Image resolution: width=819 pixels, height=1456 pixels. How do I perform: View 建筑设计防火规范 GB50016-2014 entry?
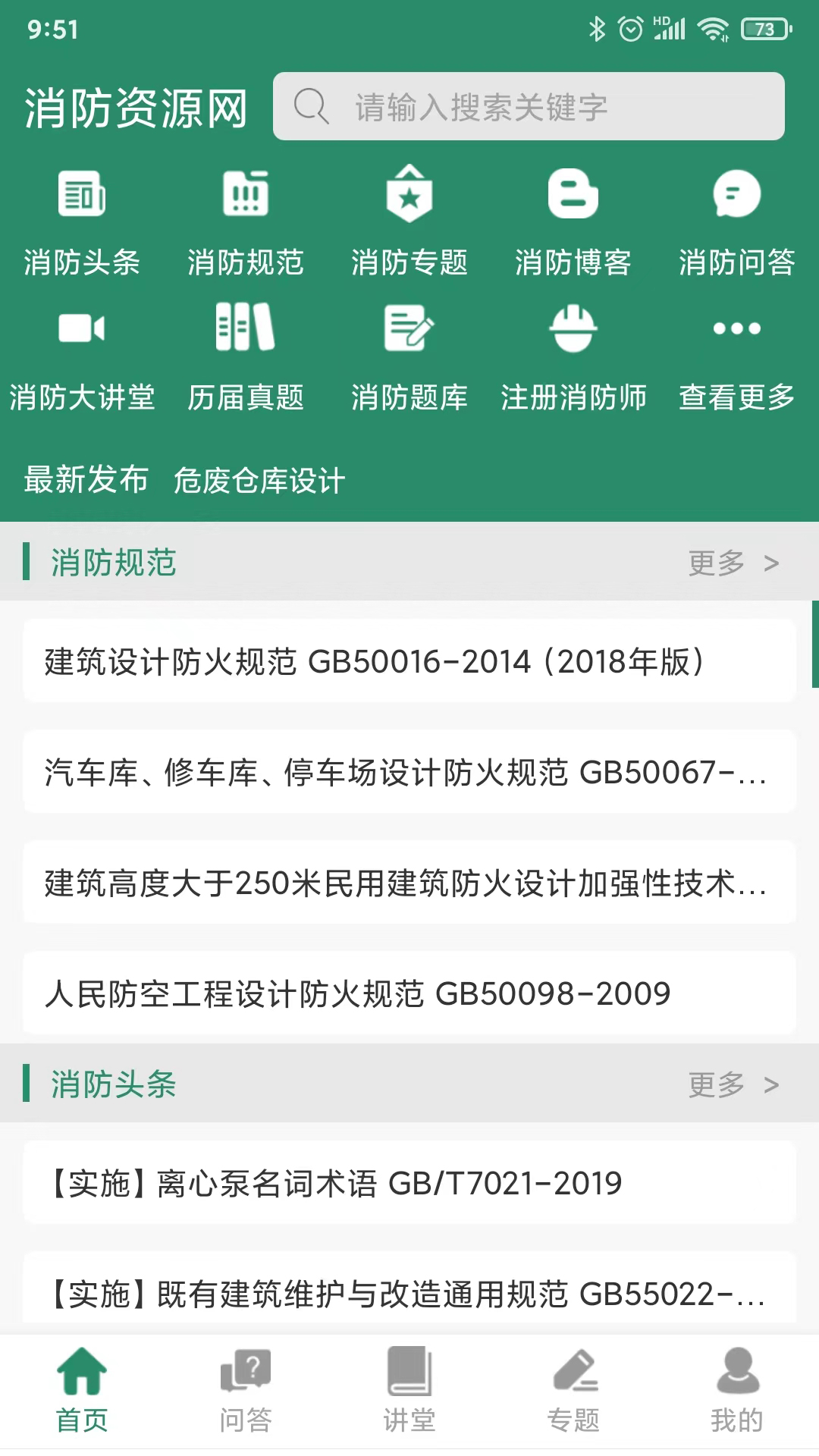tap(409, 661)
